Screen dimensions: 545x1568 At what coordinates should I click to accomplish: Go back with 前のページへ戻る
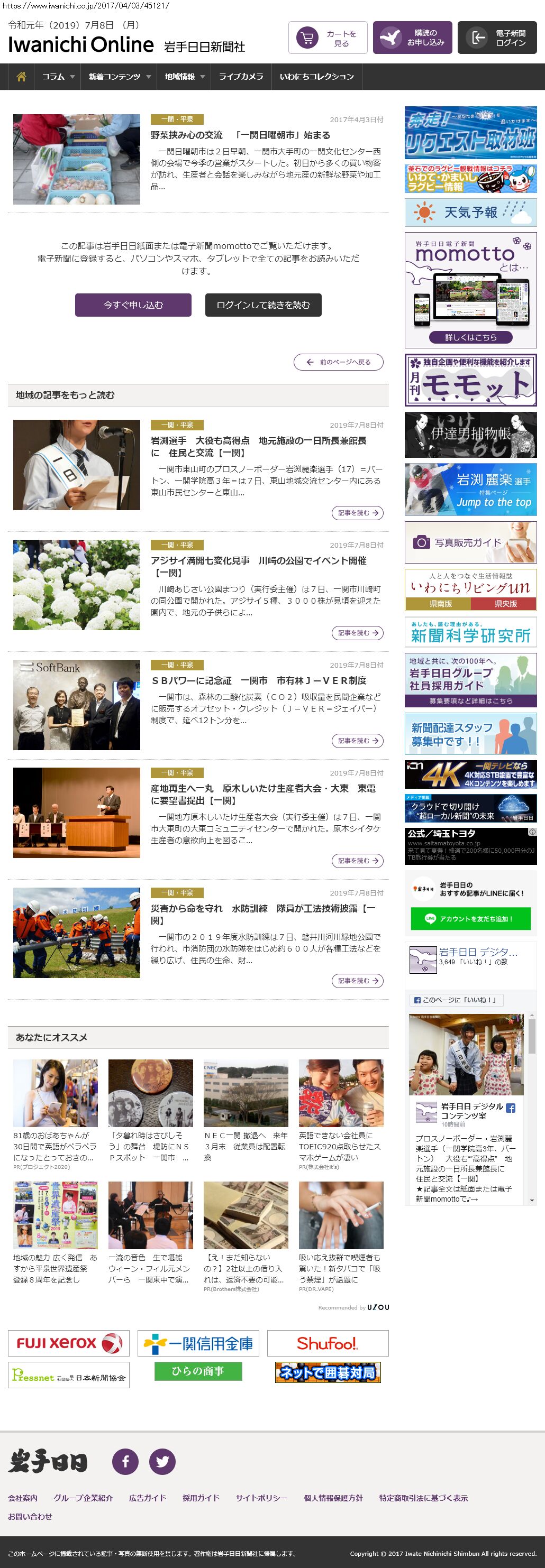pos(339,362)
